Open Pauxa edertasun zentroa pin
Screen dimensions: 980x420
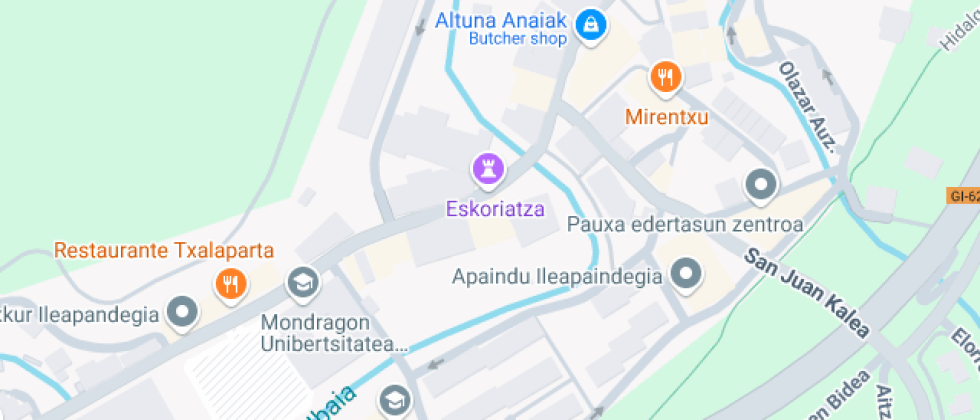point(762,185)
